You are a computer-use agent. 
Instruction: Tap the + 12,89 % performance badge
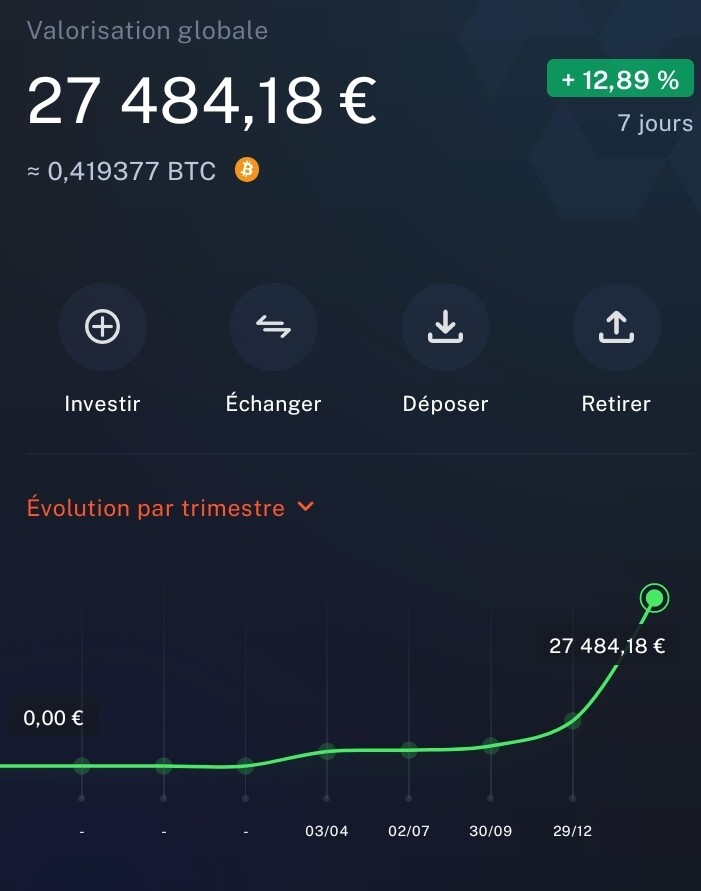click(620, 78)
